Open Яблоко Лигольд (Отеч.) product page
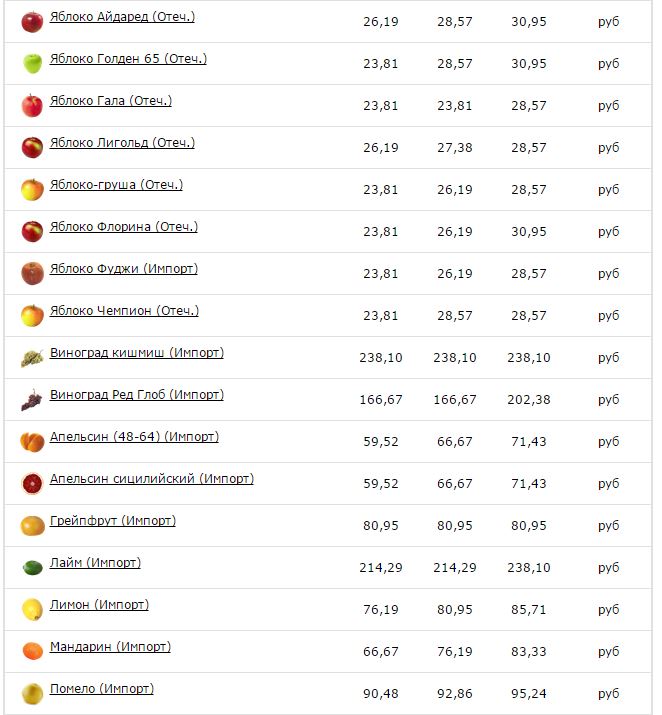 click(122, 143)
